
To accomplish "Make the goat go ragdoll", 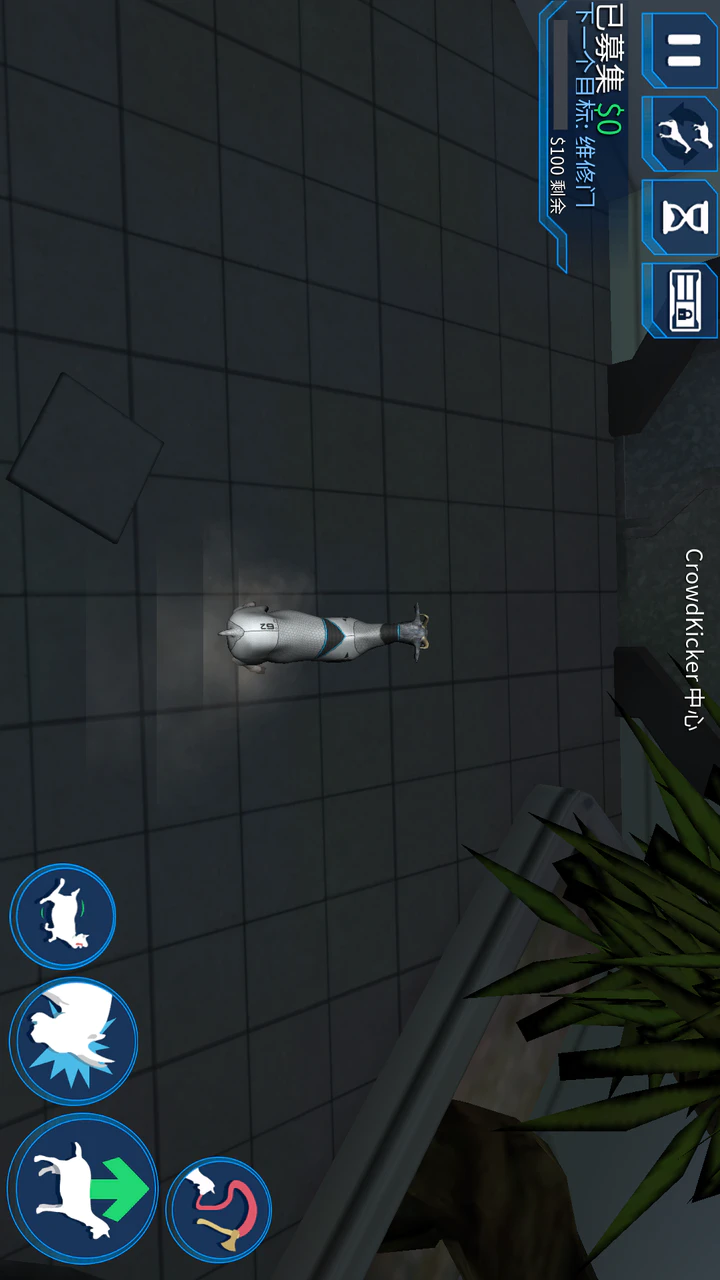I will [63, 916].
